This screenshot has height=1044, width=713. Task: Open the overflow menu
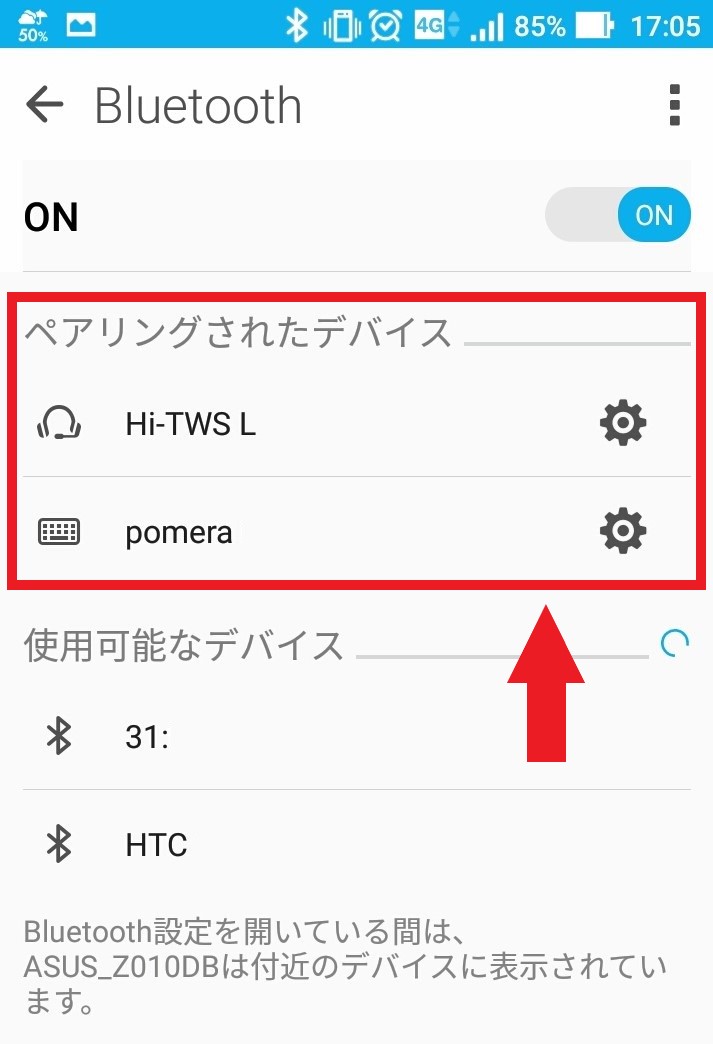[x=675, y=105]
